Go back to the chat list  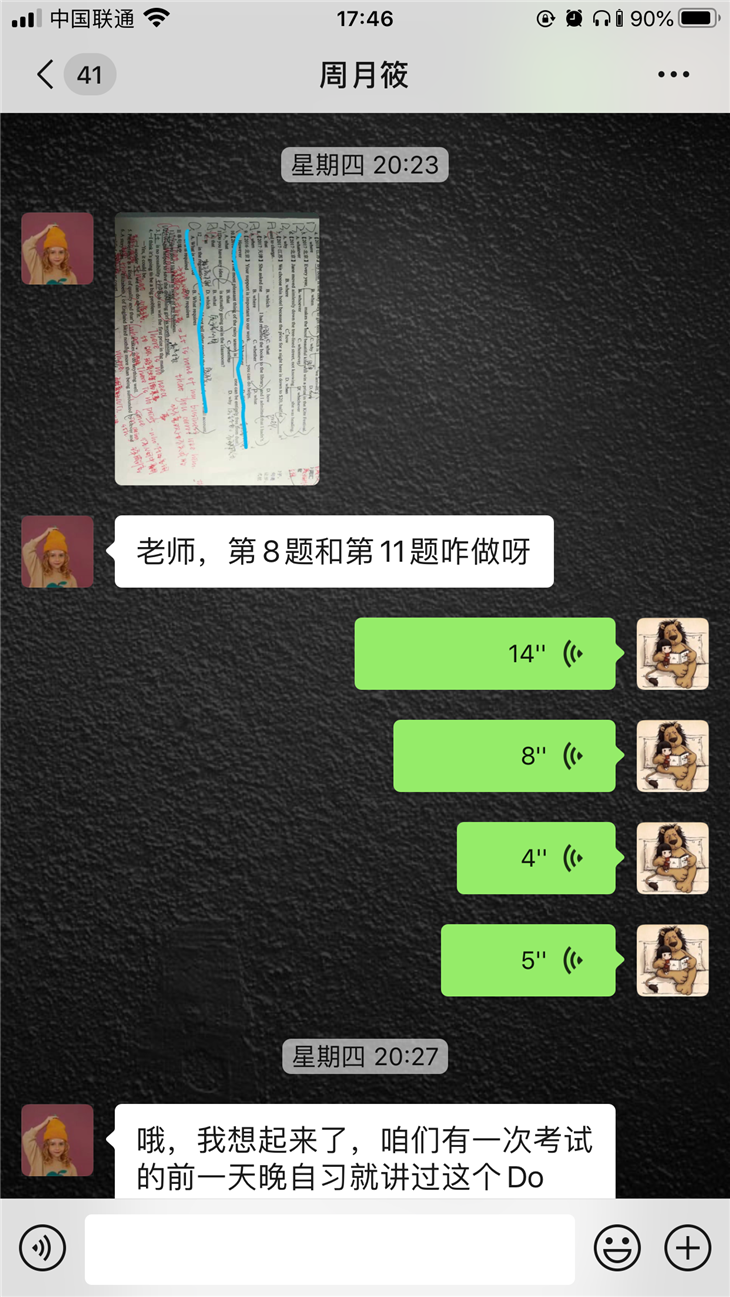click(46, 75)
